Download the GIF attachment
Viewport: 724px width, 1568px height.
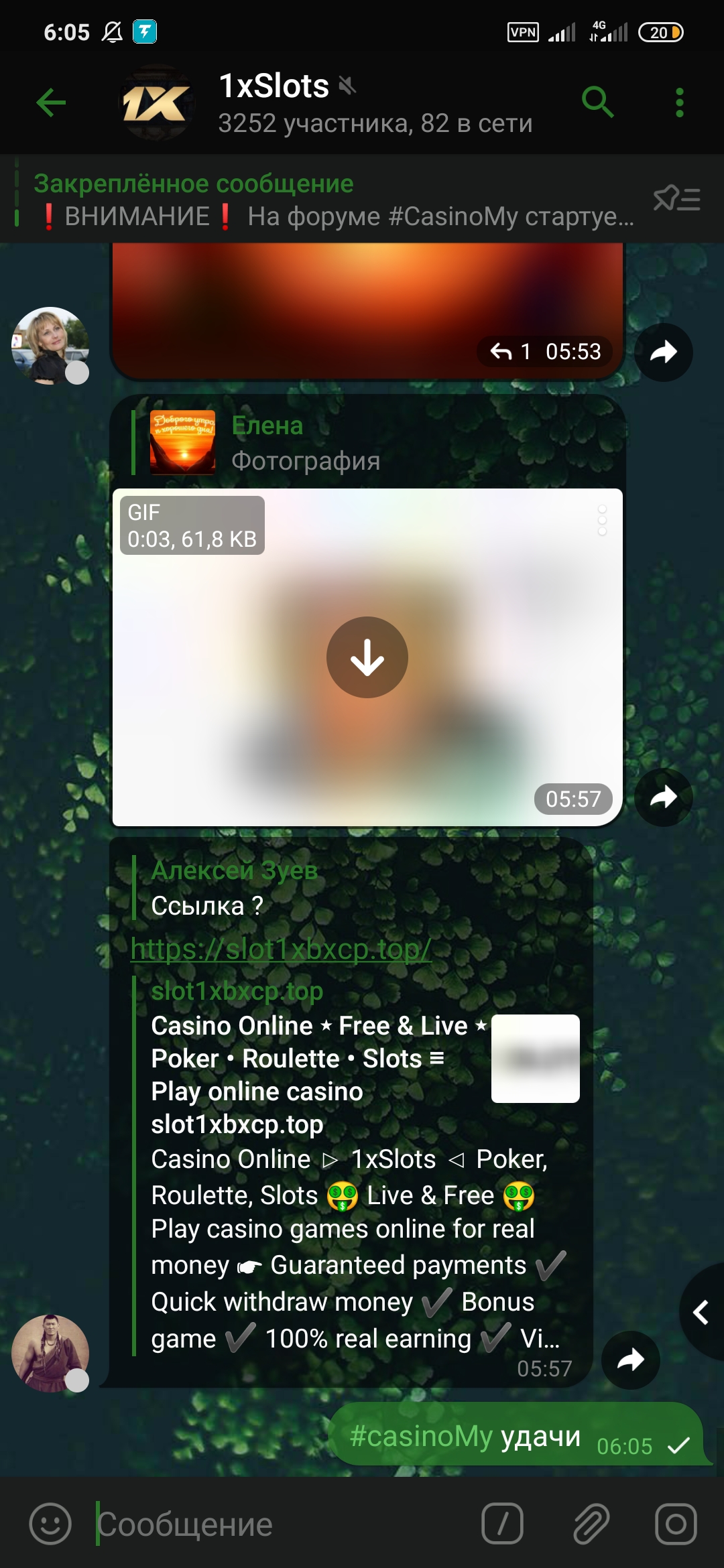point(367,657)
